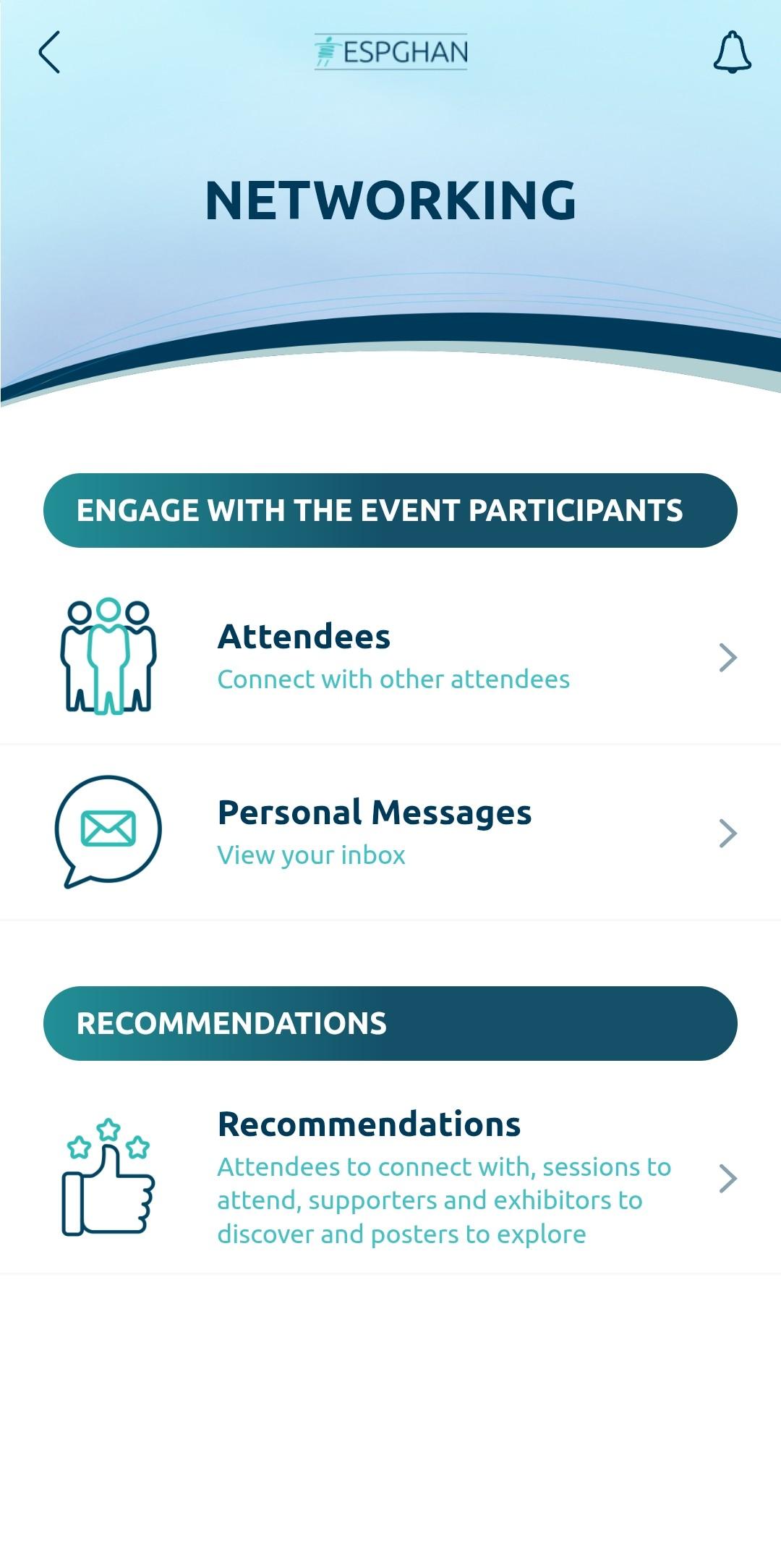
Task: Open the Attendees list
Action: 390,657
